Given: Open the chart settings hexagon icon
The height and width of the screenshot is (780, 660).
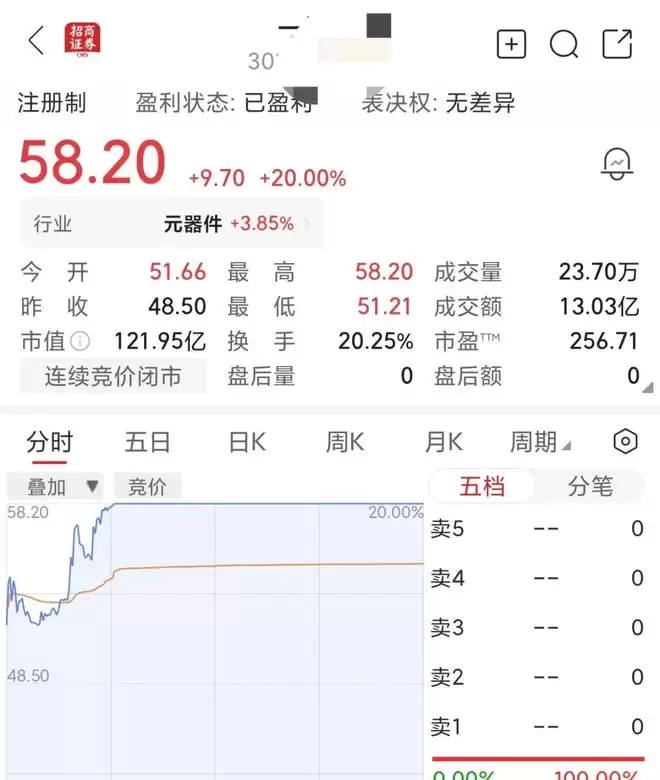Looking at the screenshot, I should tap(625, 441).
